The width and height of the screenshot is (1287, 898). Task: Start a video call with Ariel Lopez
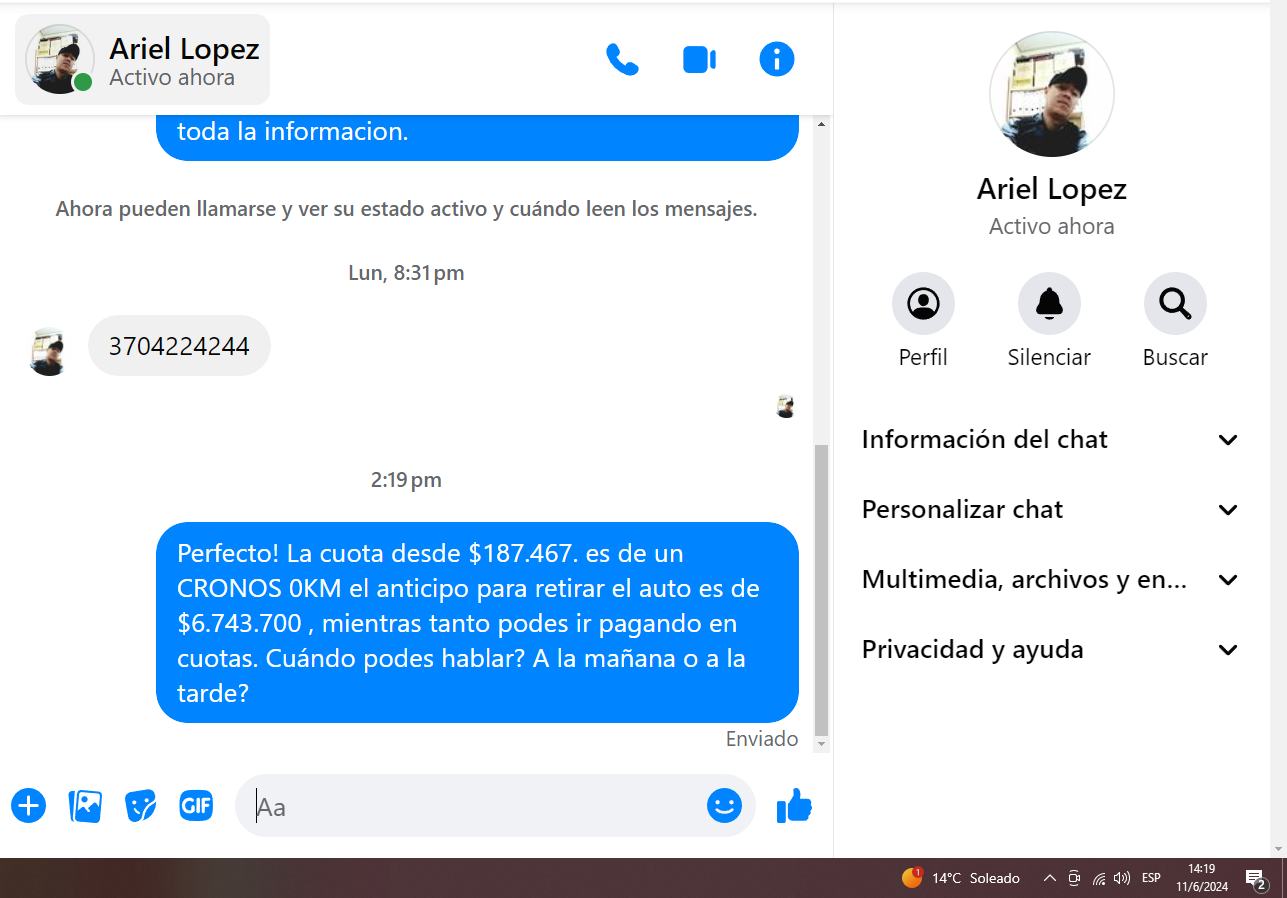click(699, 60)
